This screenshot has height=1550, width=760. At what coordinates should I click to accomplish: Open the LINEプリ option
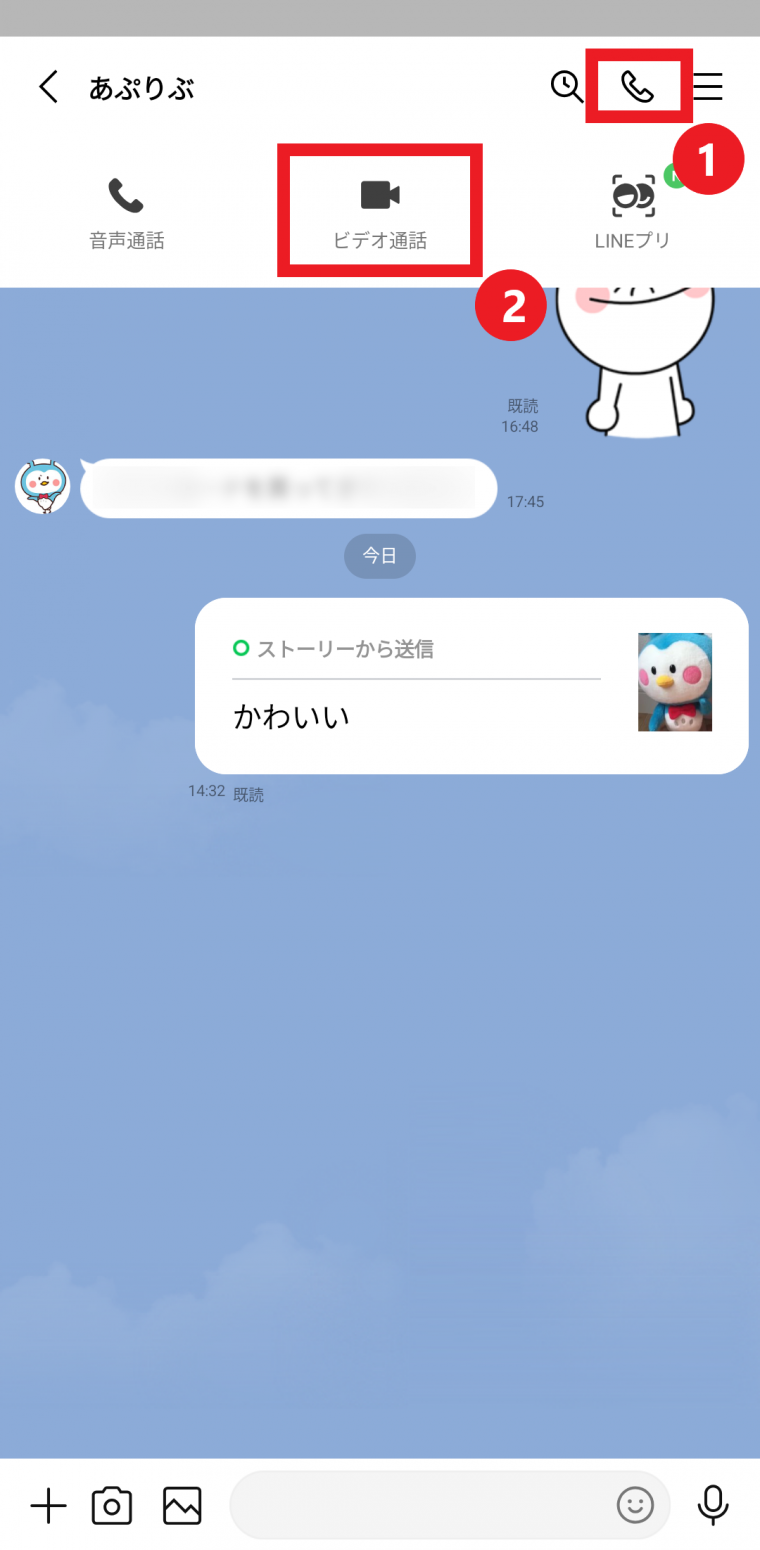click(633, 213)
